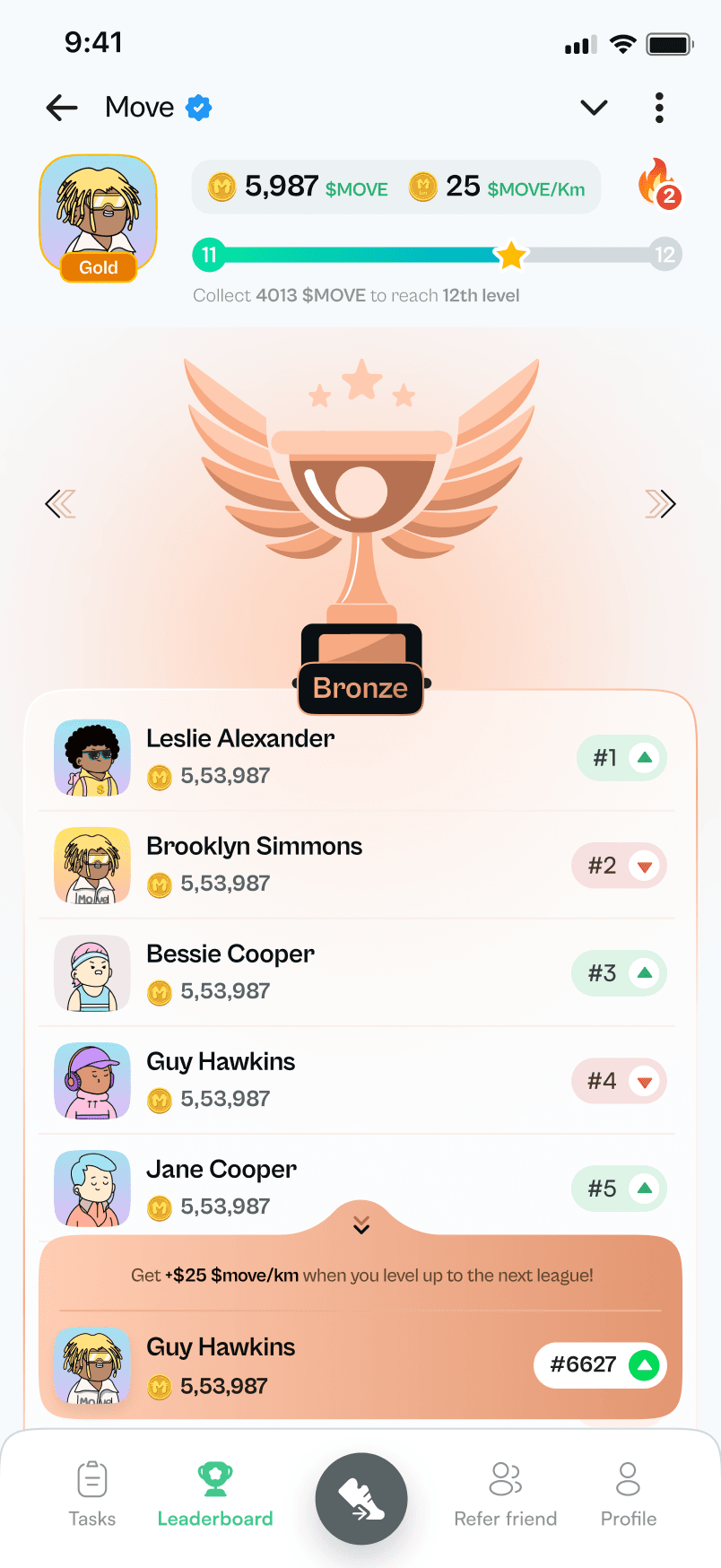This screenshot has width=721, height=1568.
Task: Open Brooklyn Simmons's leaderboard entry
Action: (357, 866)
